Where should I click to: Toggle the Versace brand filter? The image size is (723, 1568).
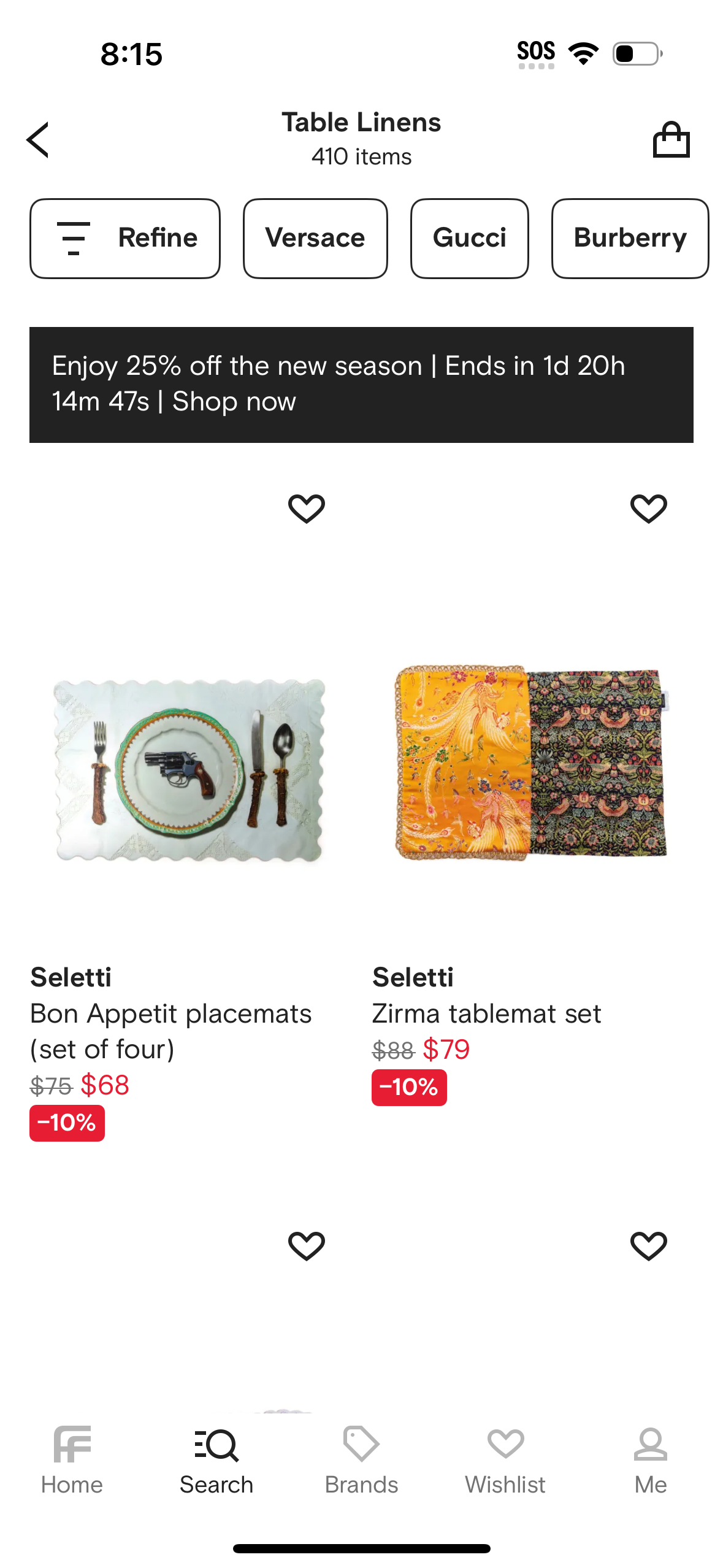point(315,238)
